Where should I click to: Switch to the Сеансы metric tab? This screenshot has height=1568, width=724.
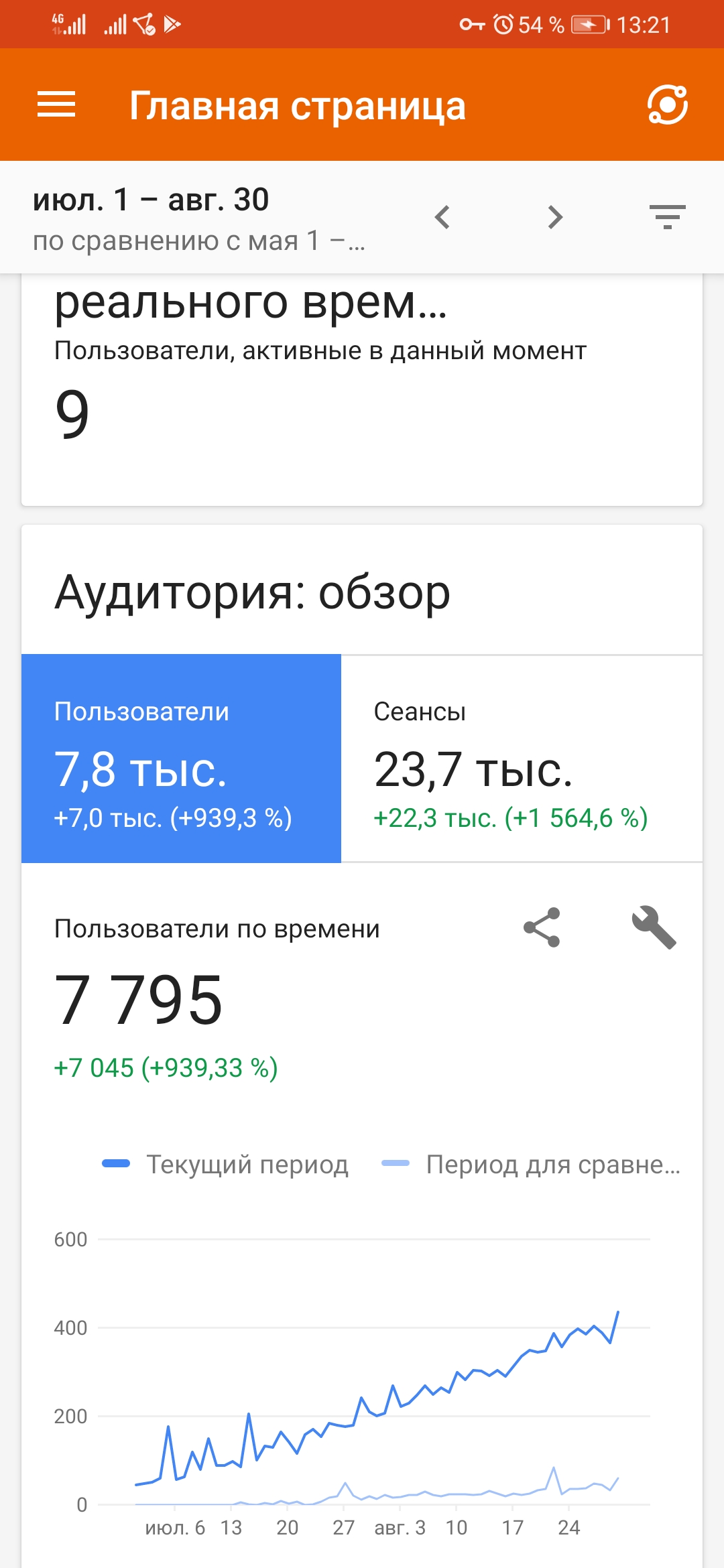(522, 759)
